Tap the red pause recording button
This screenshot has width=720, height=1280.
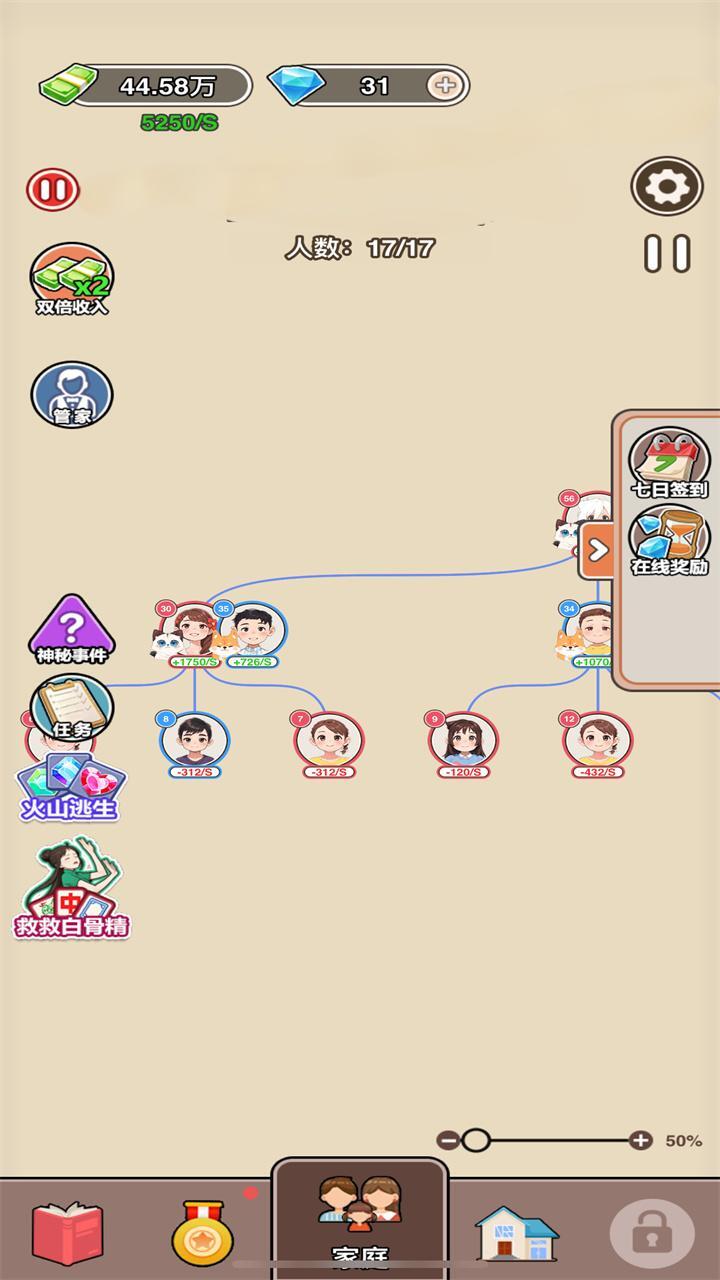pos(52,189)
